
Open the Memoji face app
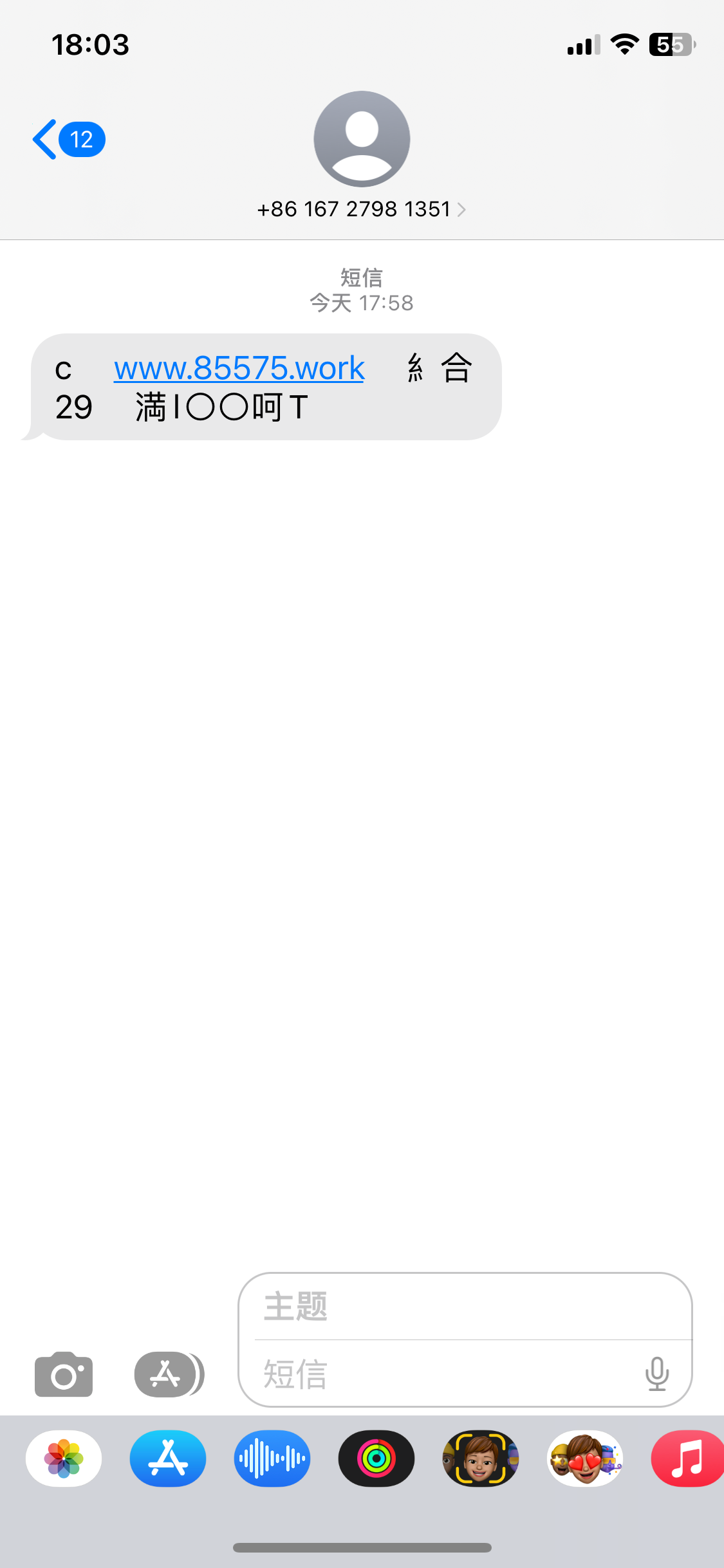tap(481, 1459)
